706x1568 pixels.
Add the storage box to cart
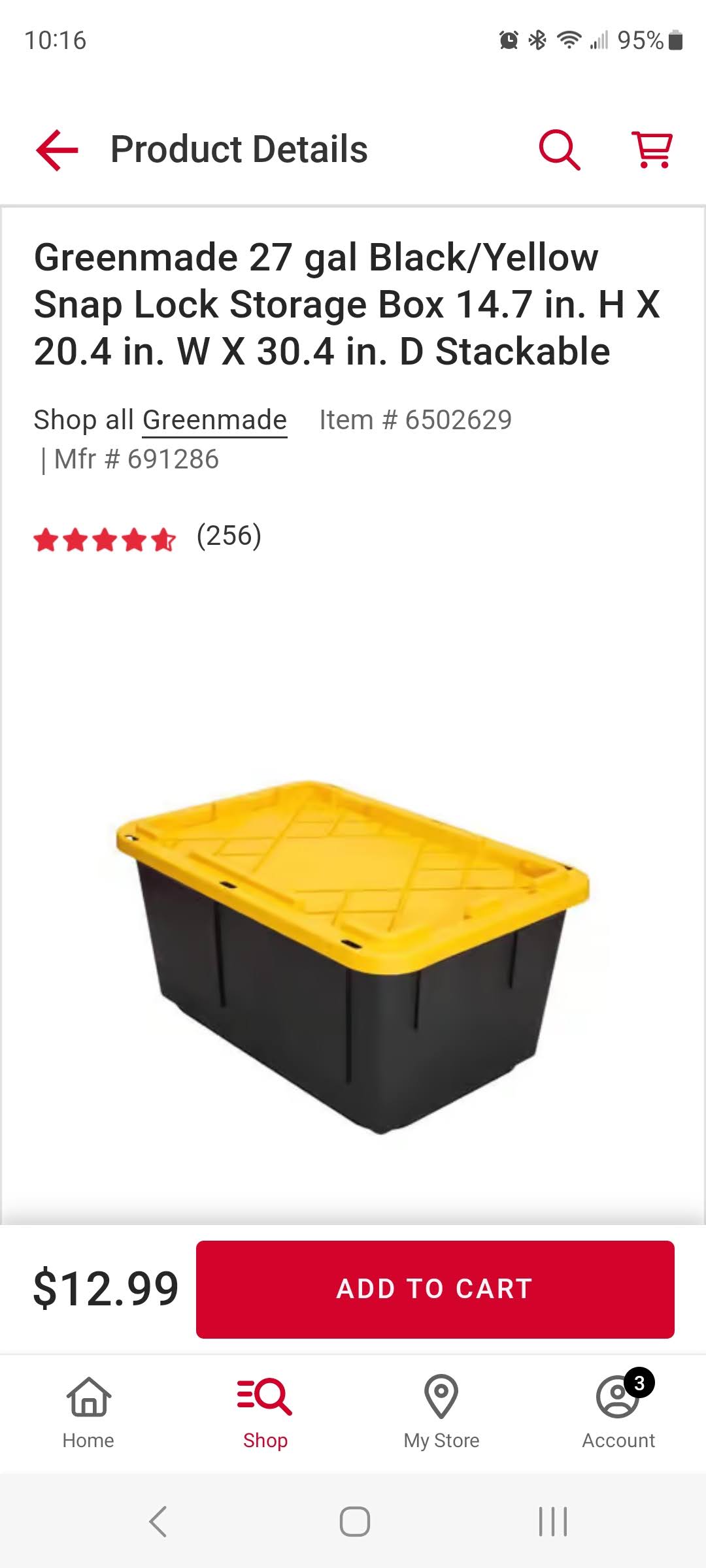tap(435, 1289)
